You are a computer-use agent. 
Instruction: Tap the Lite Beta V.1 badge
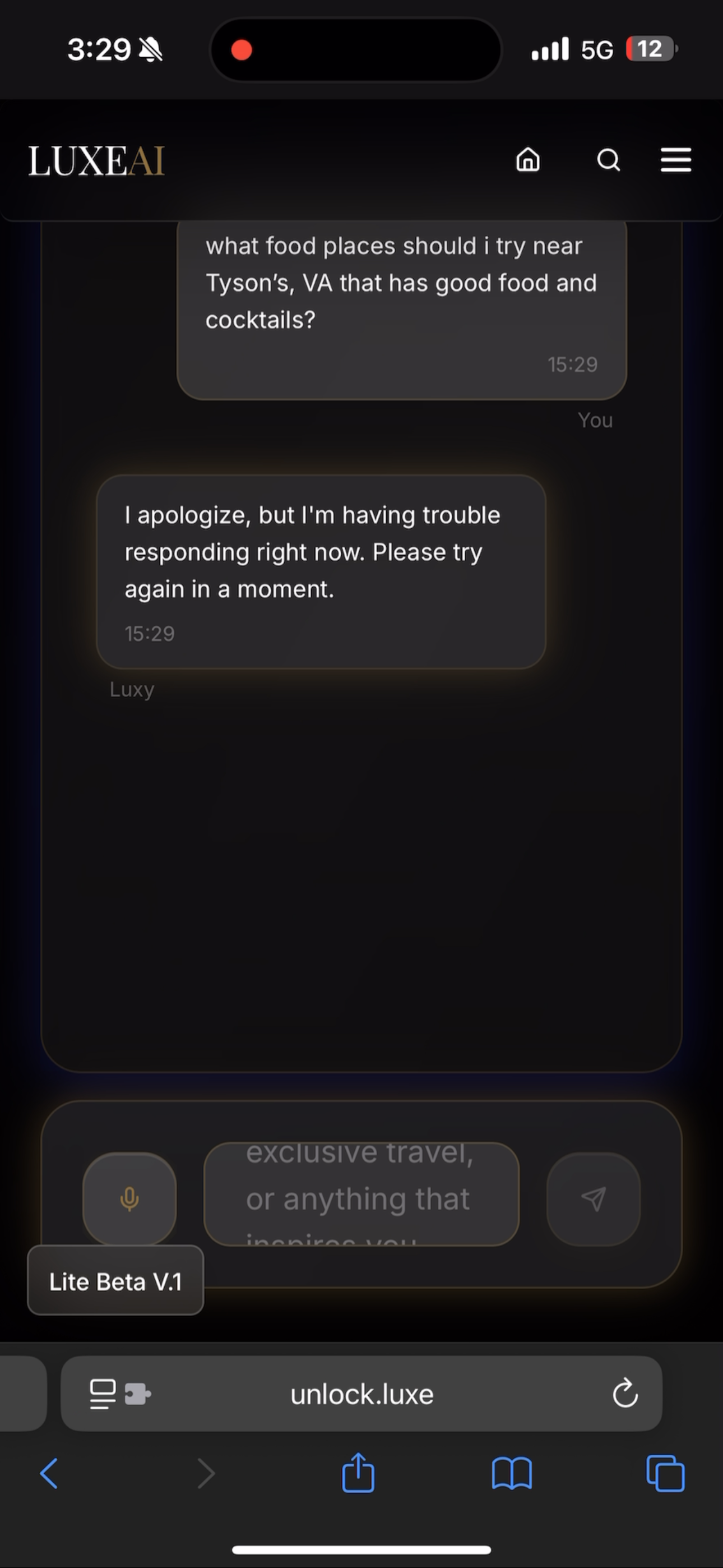click(115, 1280)
